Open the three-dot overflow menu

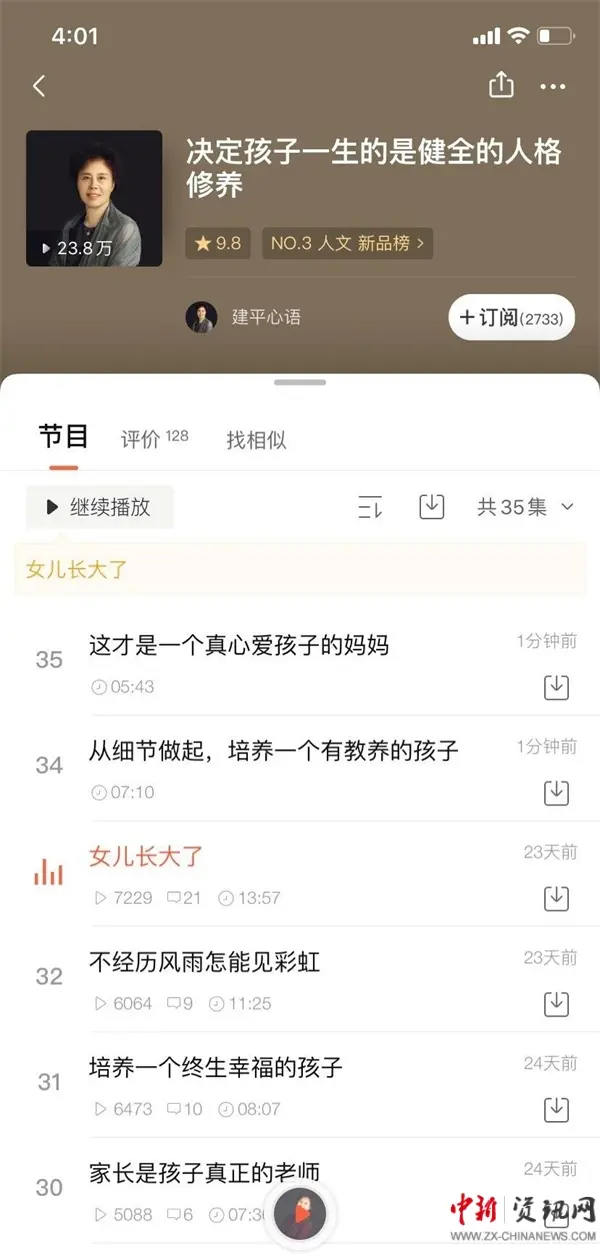click(x=553, y=87)
